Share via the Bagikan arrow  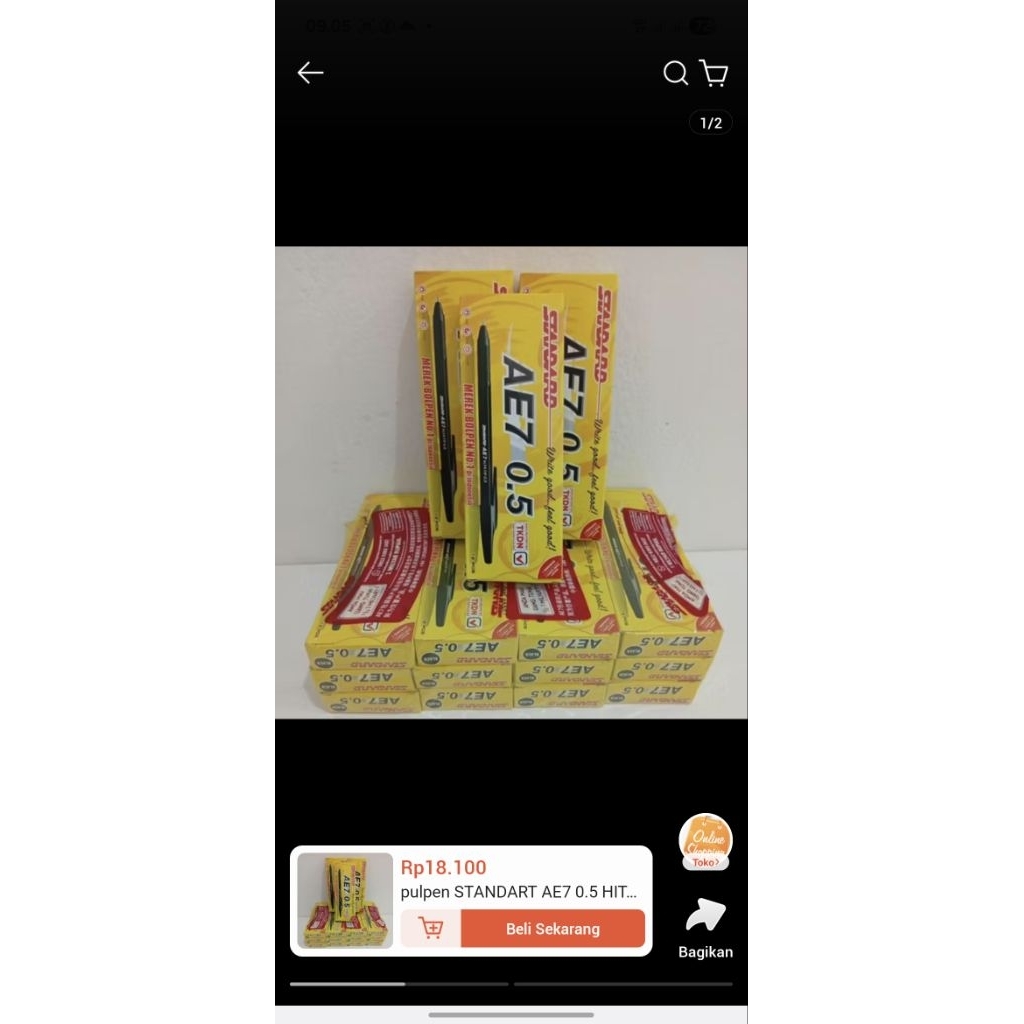pyautogui.click(x=705, y=916)
